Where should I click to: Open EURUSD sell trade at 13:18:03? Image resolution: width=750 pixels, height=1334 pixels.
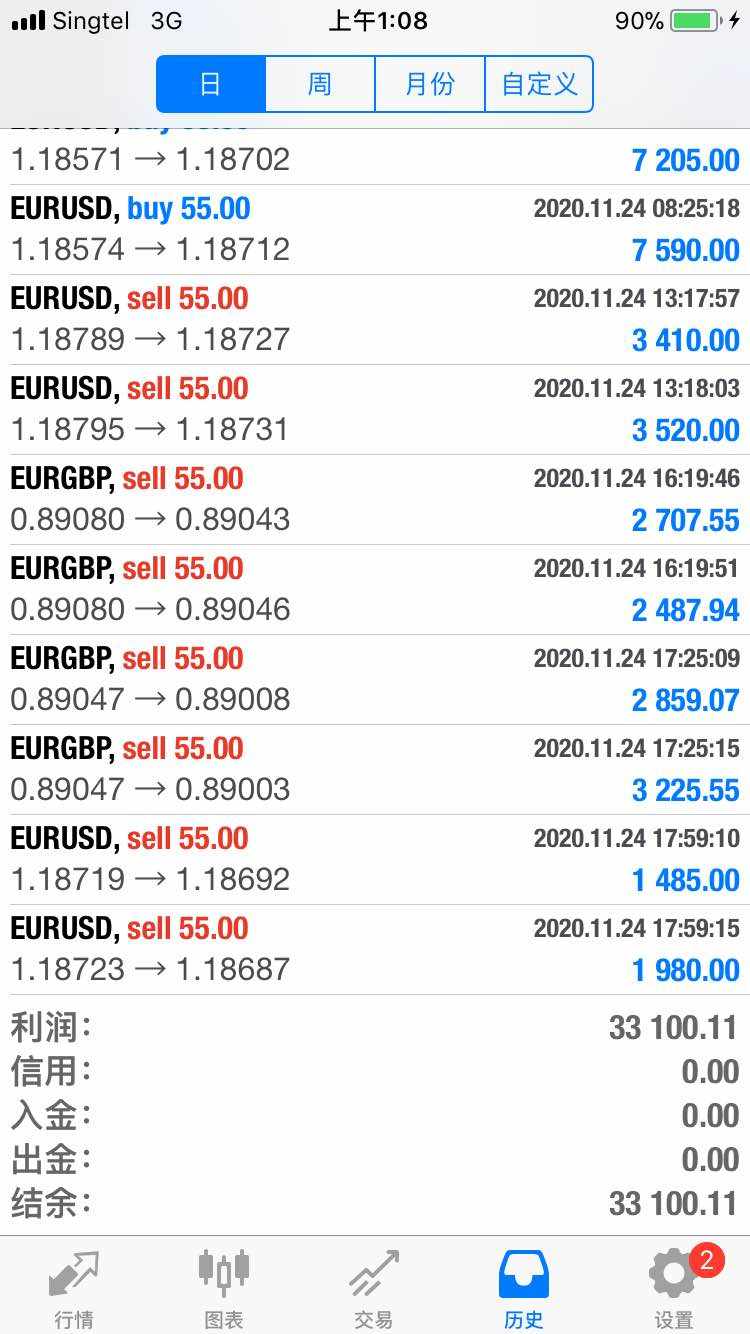[375, 410]
